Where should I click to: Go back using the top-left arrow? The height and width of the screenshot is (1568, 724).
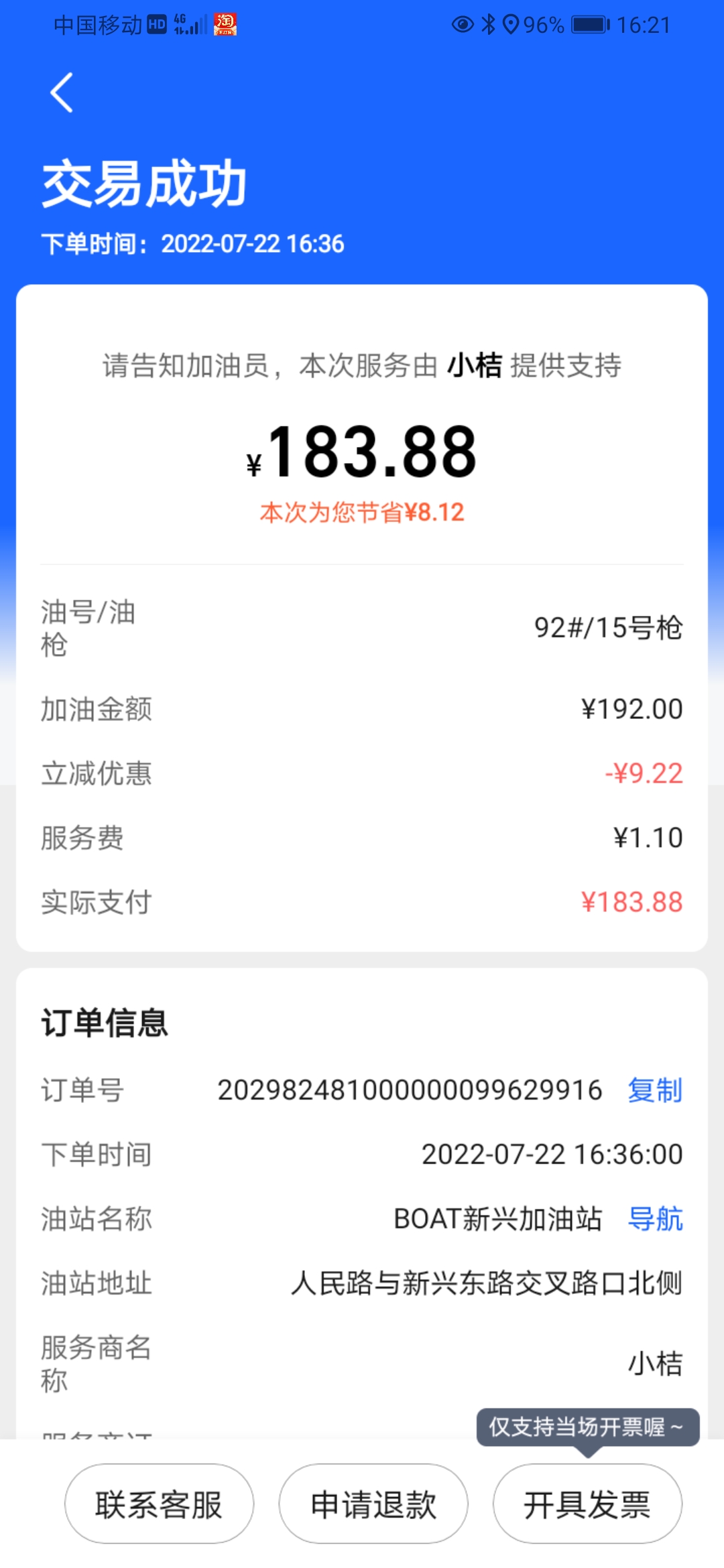coord(62,92)
